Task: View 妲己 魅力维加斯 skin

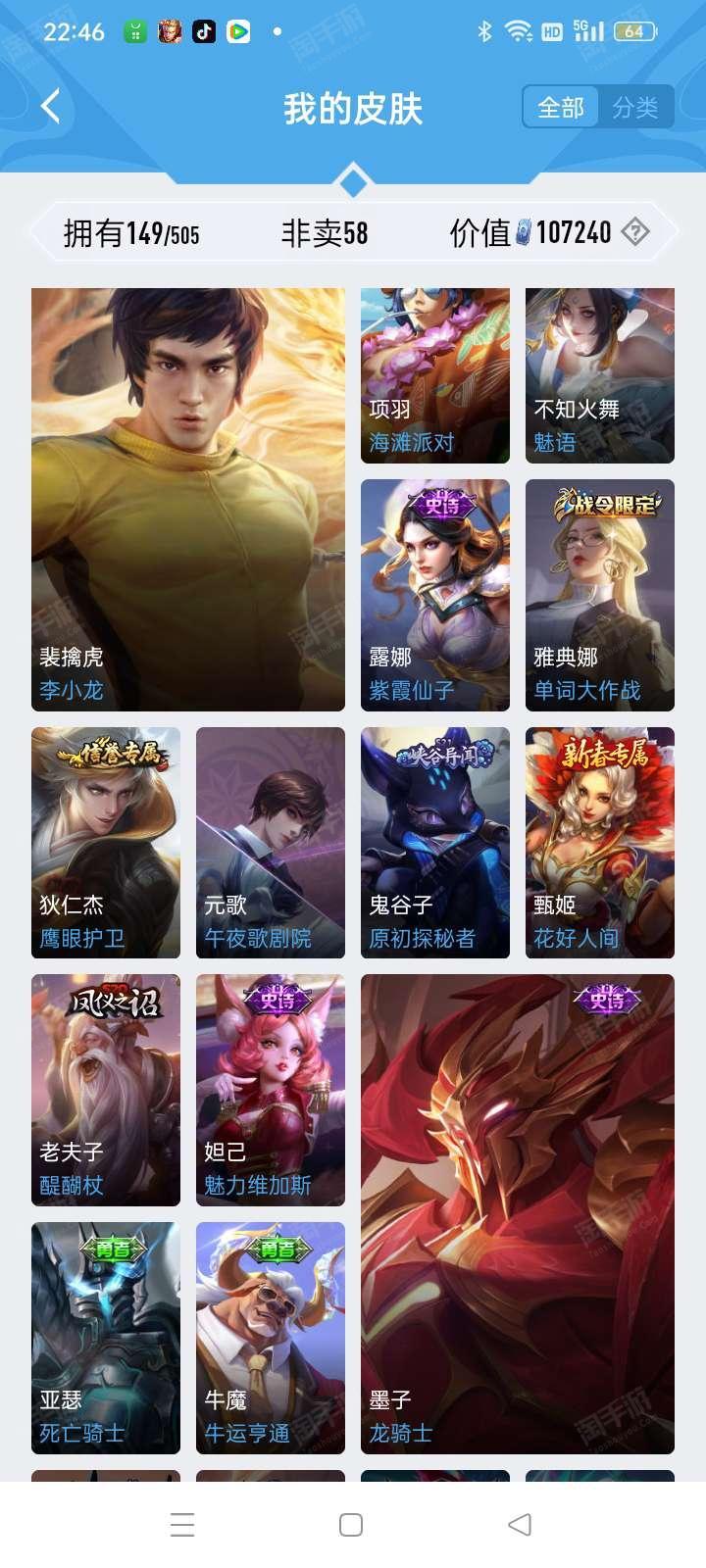Action: click(271, 1090)
